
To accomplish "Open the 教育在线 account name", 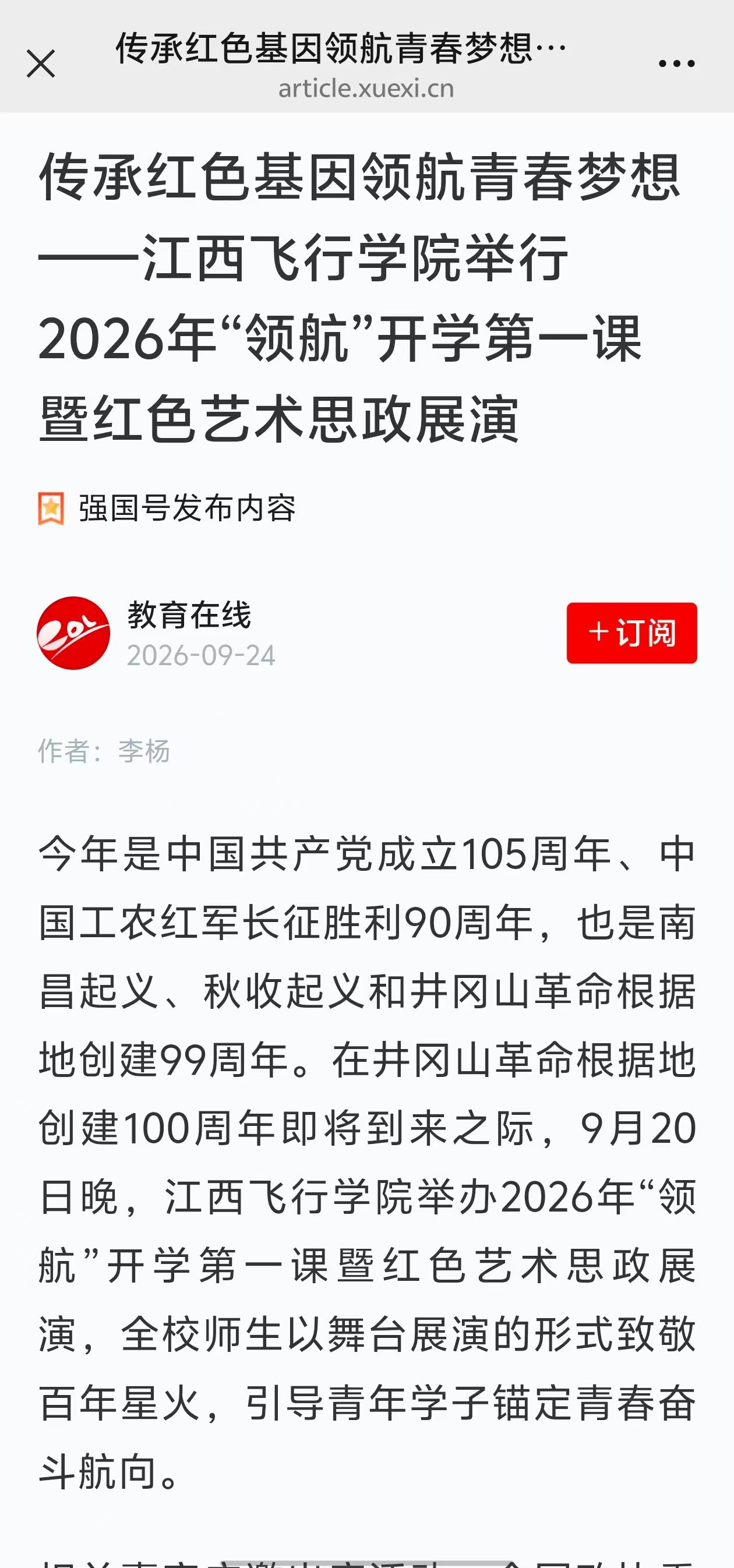I will (189, 615).
